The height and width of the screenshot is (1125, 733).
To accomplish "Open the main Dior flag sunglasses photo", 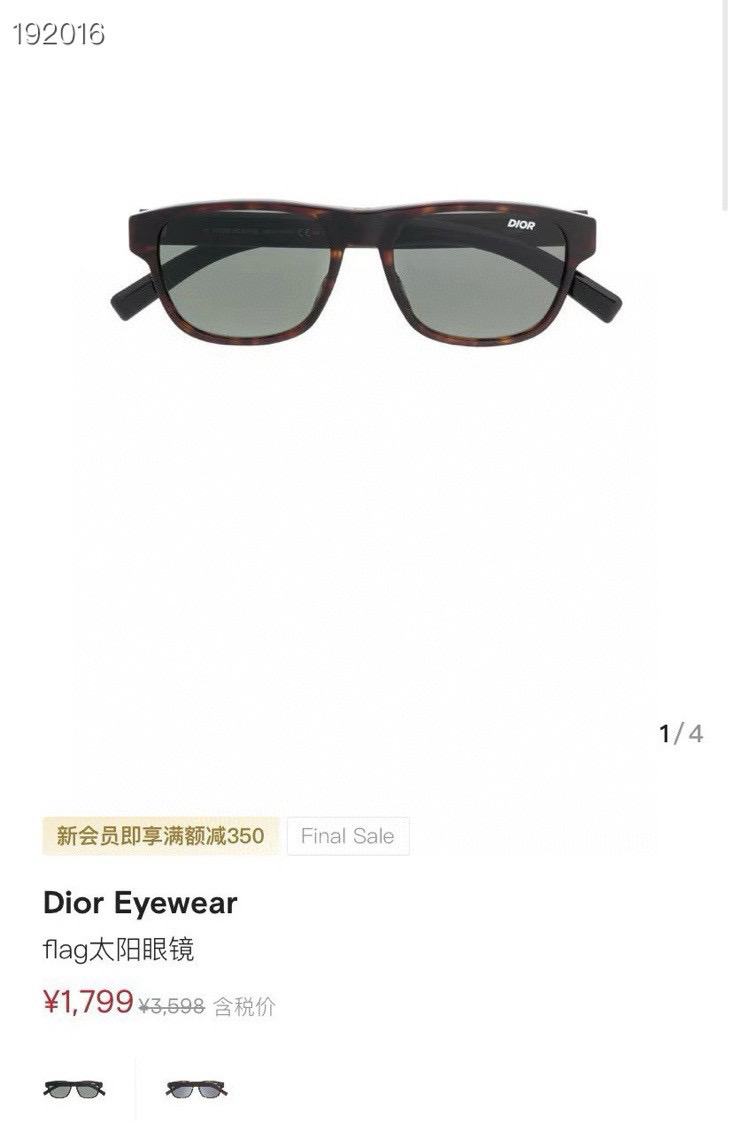I will pos(366,271).
